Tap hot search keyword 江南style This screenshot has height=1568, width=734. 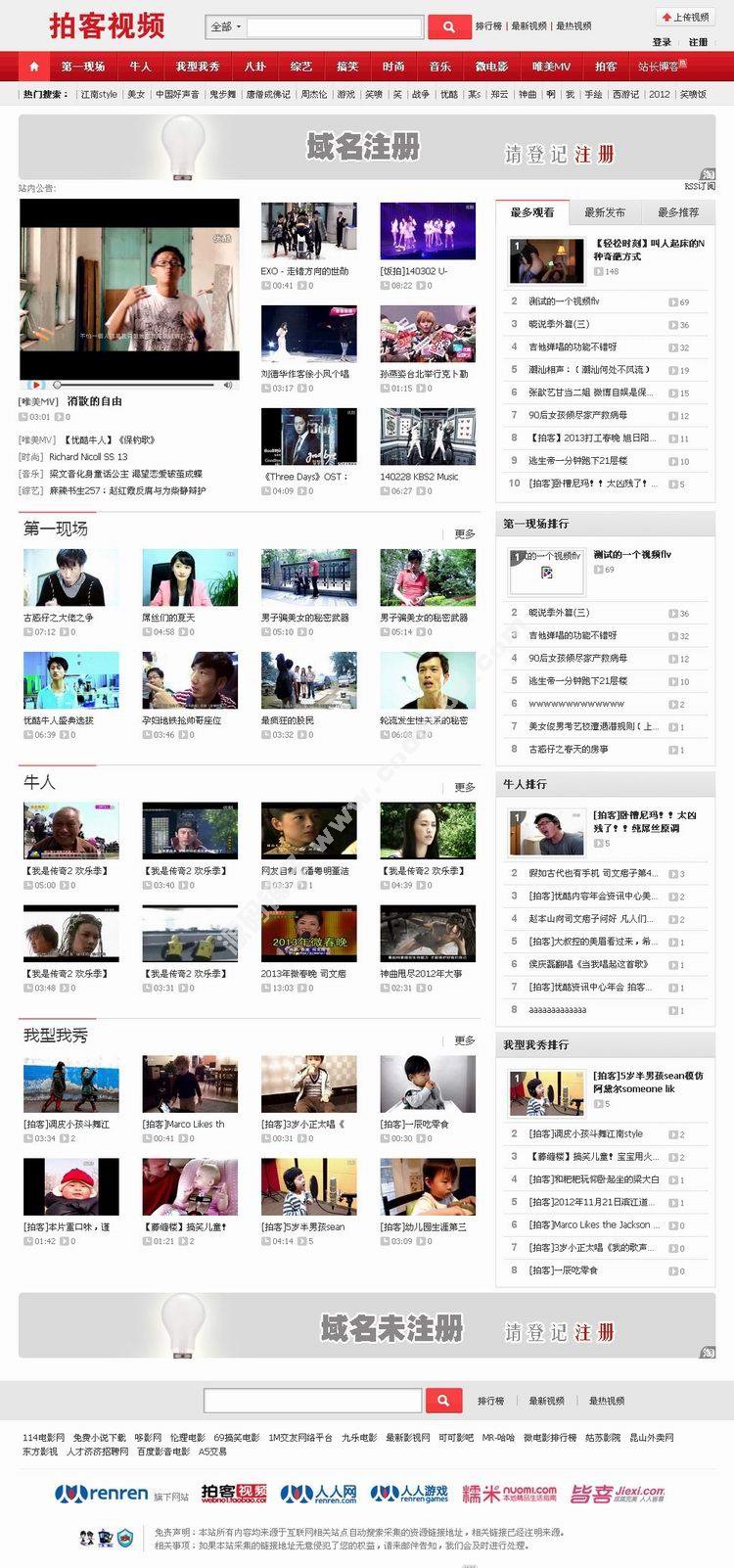[99, 95]
